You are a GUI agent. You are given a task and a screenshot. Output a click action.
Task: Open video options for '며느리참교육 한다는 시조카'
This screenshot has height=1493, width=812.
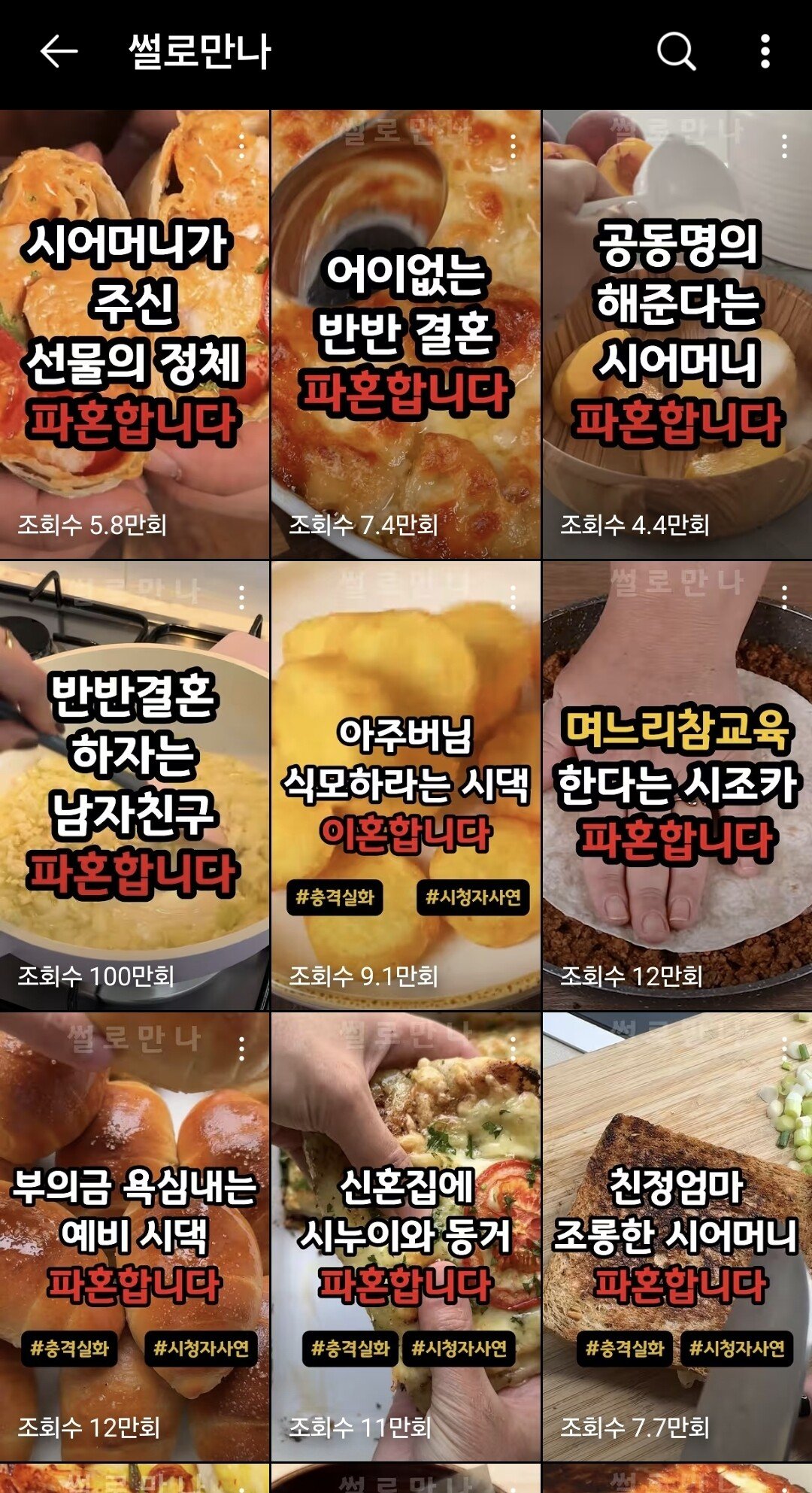(x=784, y=598)
